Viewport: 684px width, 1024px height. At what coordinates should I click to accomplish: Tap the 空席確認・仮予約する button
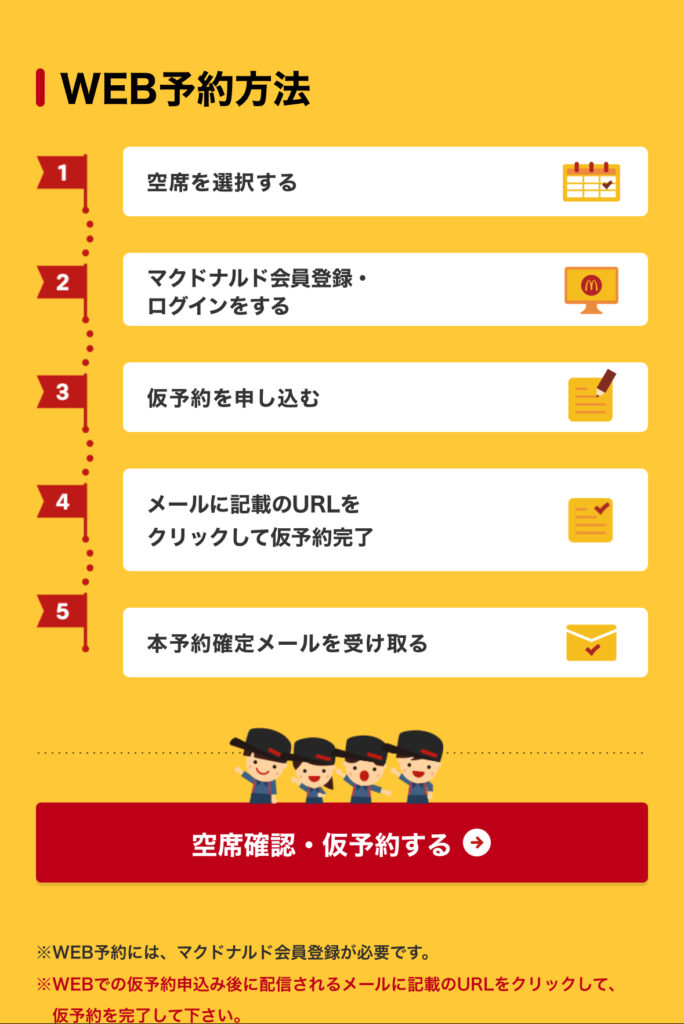pyautogui.click(x=341, y=843)
